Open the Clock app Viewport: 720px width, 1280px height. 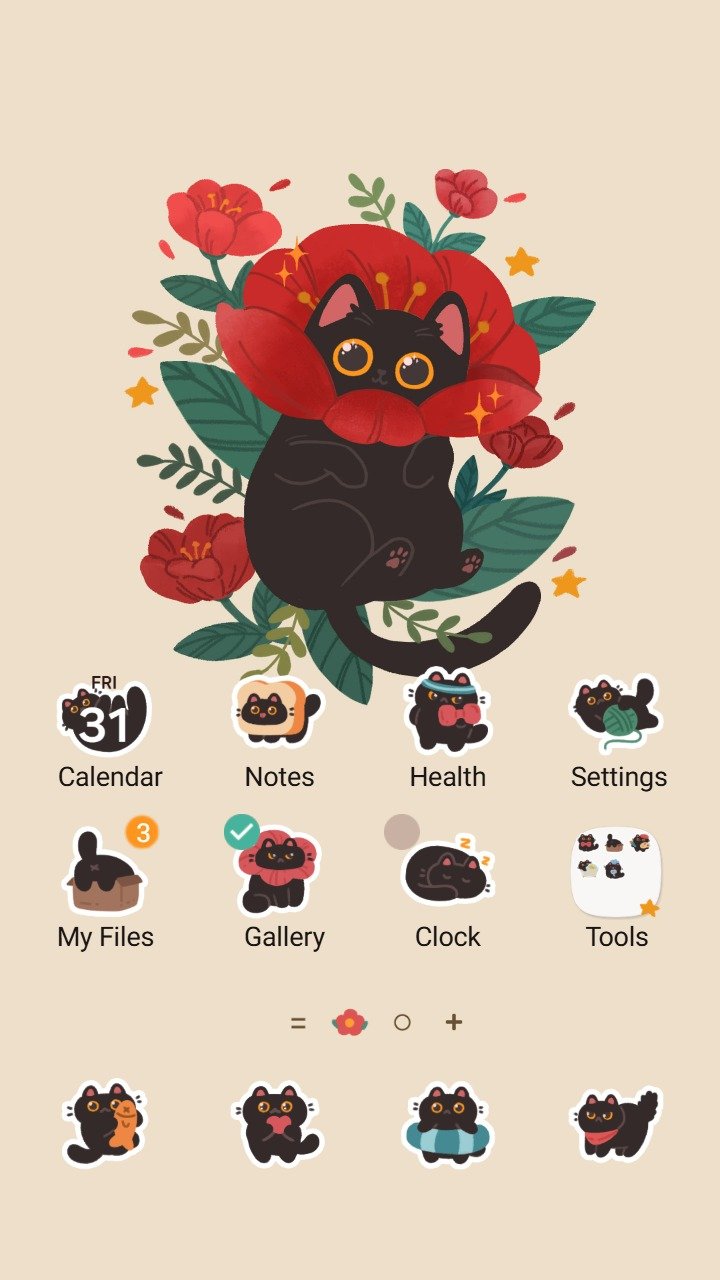(x=448, y=873)
